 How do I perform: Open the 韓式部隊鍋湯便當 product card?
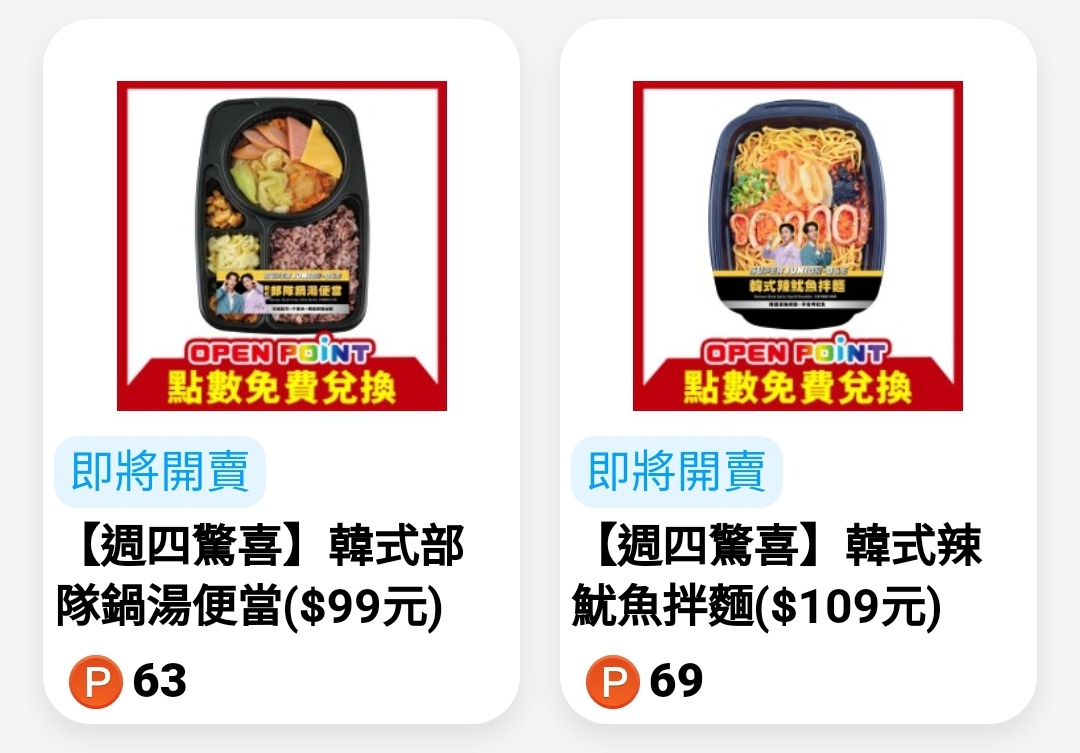point(281,370)
